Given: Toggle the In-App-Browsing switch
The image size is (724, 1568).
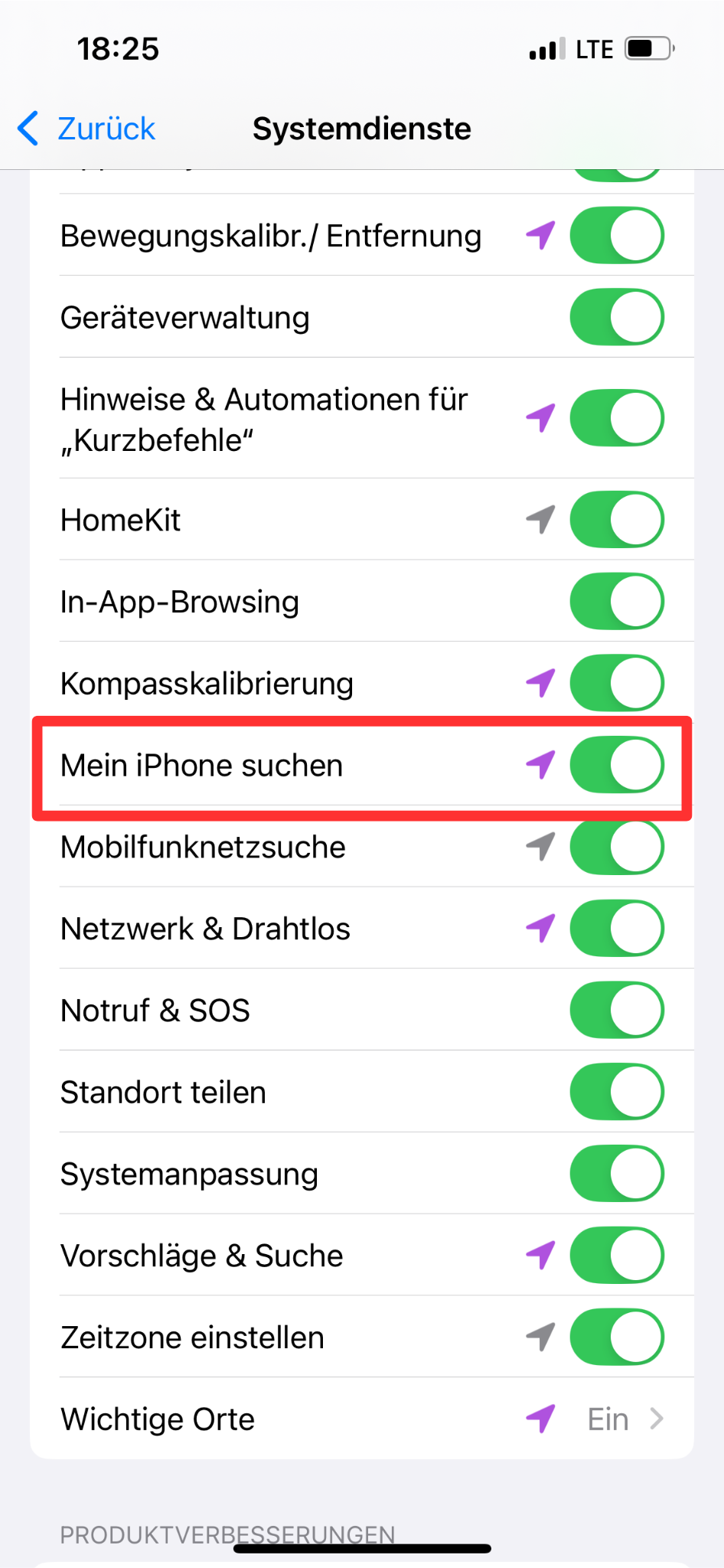Looking at the screenshot, I should [x=617, y=602].
